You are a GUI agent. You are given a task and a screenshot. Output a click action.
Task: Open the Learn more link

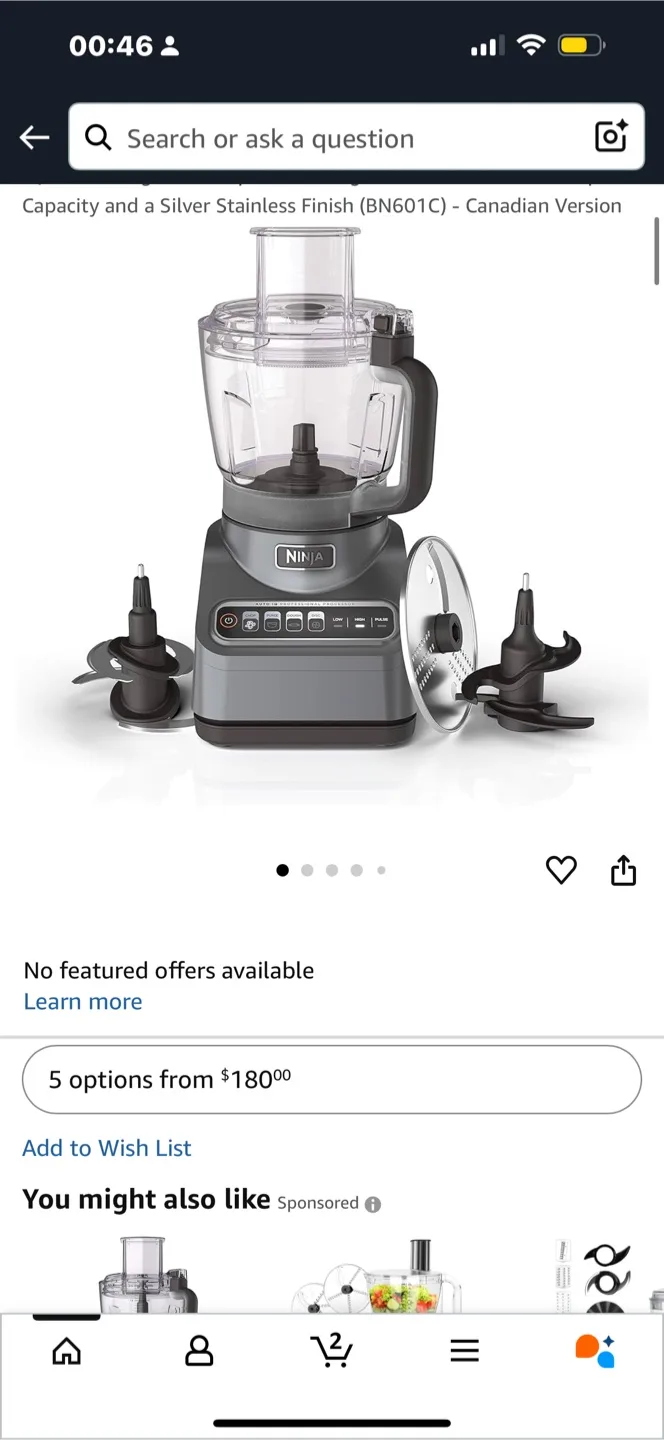(x=83, y=1002)
